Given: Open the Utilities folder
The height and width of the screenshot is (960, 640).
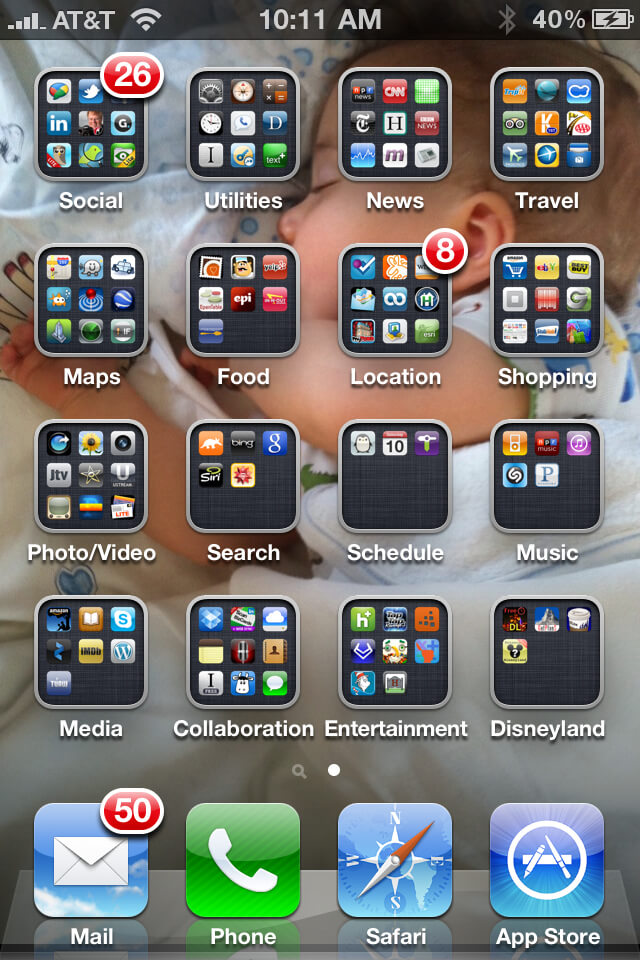Looking at the screenshot, I should click(243, 124).
